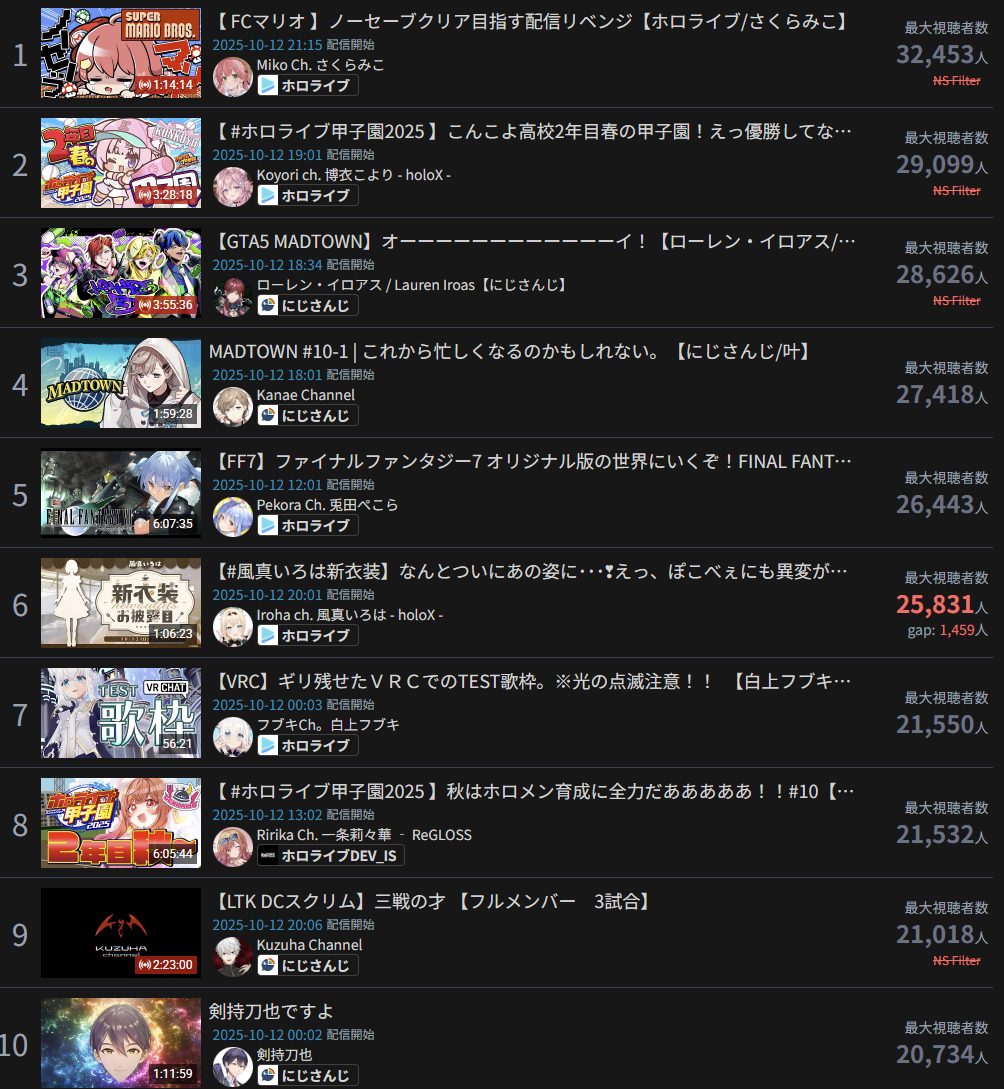Screen dimensions: 1004x1089
Task: Open MADTOWN #10-1 stream title
Action: point(509,351)
